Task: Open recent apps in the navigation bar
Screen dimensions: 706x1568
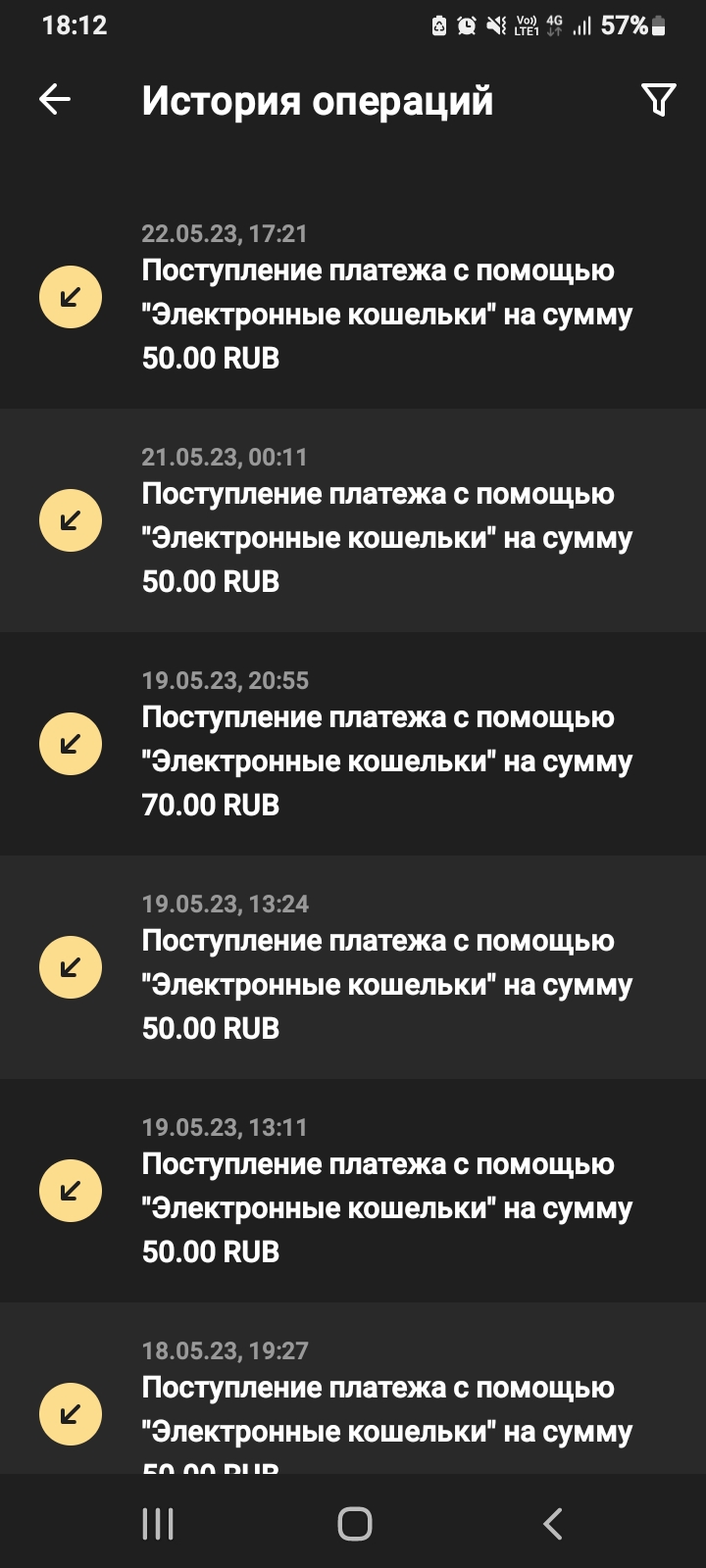Action: coord(158,1524)
